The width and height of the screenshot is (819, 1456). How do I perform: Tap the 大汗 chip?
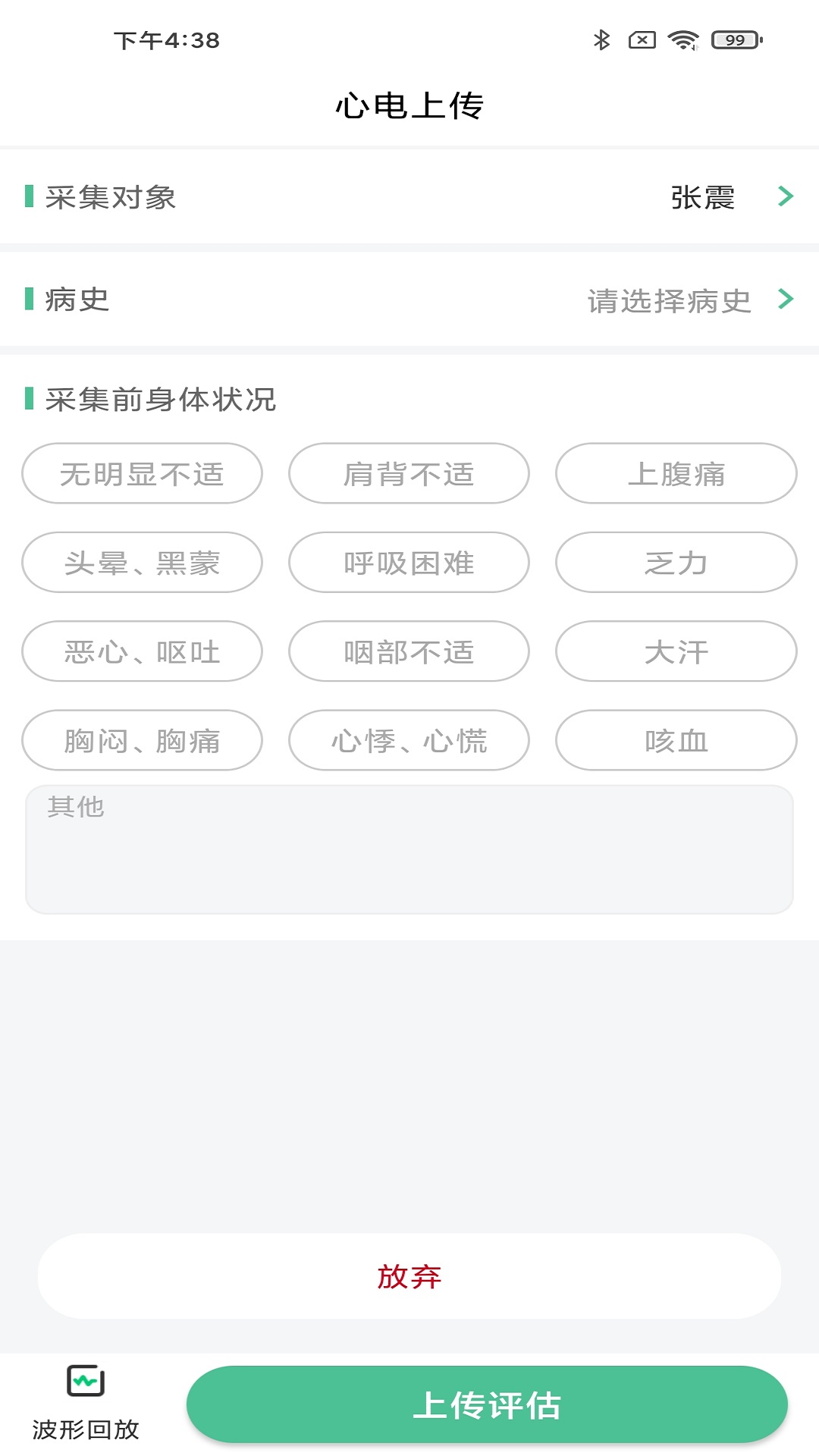676,651
